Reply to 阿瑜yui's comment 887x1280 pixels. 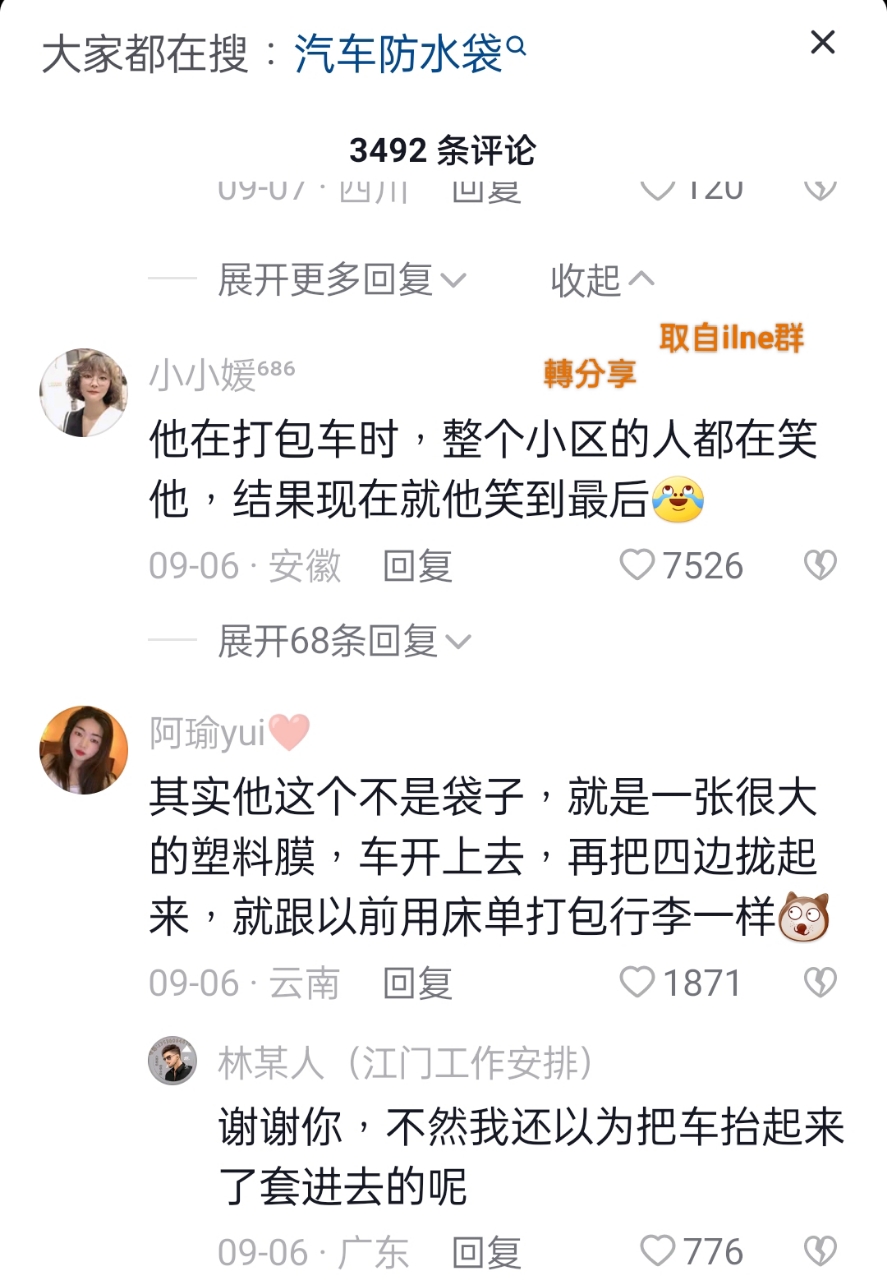pyautogui.click(x=417, y=984)
